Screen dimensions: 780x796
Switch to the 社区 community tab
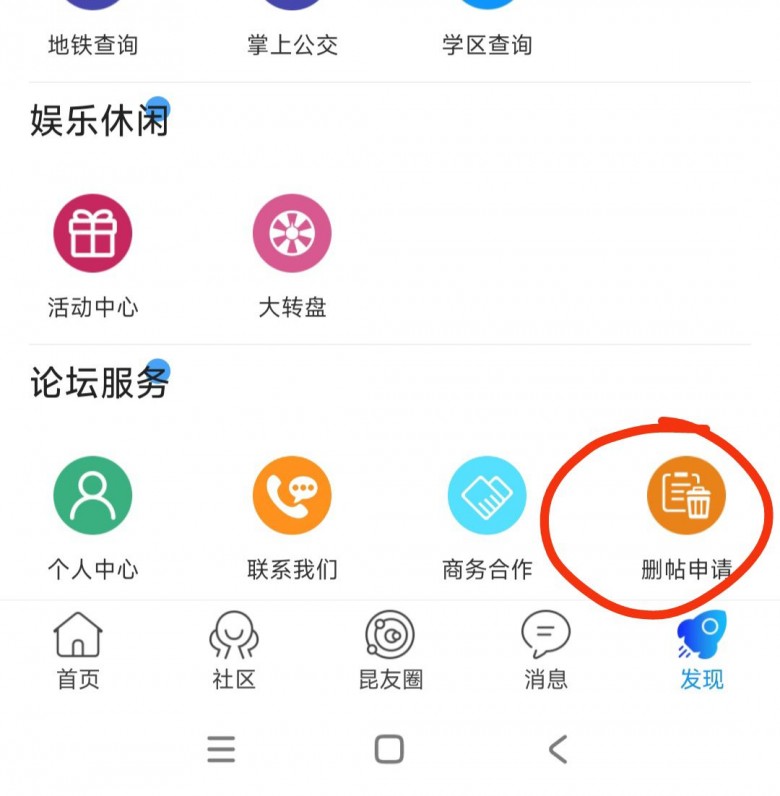tap(234, 651)
